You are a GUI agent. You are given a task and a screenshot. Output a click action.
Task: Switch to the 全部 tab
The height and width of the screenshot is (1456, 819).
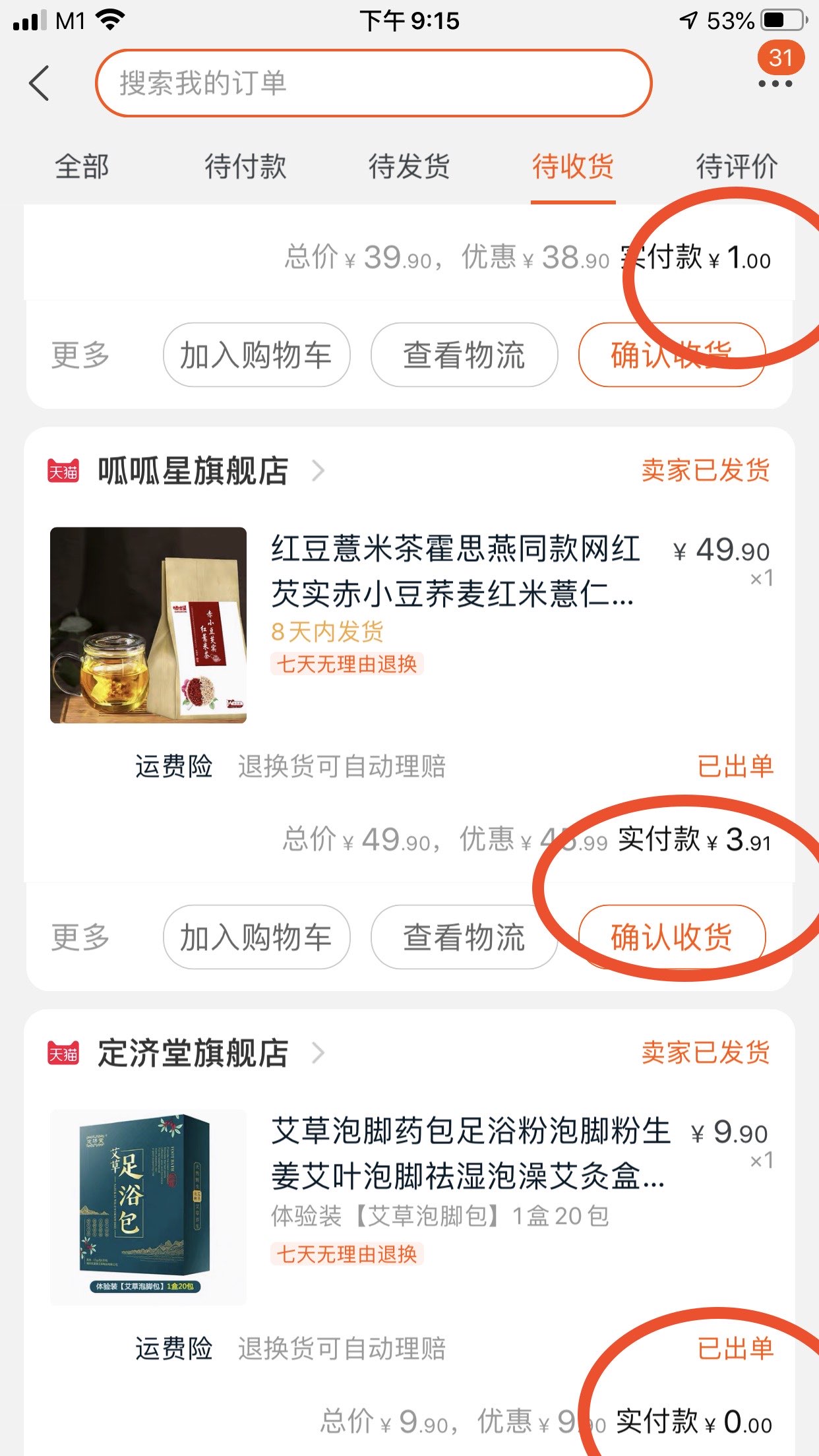[82, 166]
